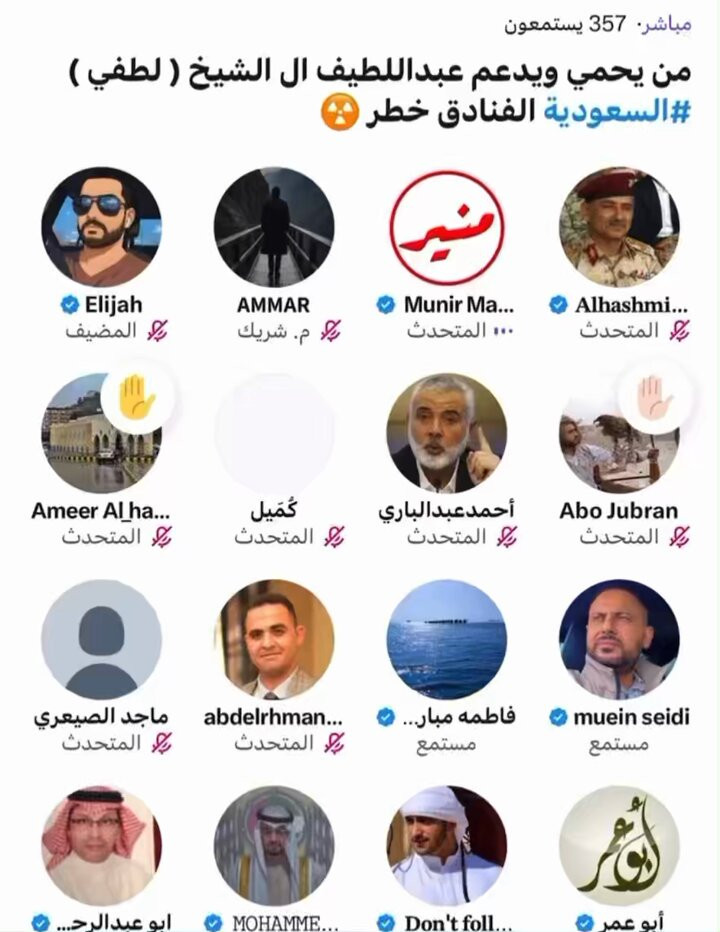Open أحمدعبدالباري speaker profile
The height and width of the screenshot is (932, 720).
(447, 433)
